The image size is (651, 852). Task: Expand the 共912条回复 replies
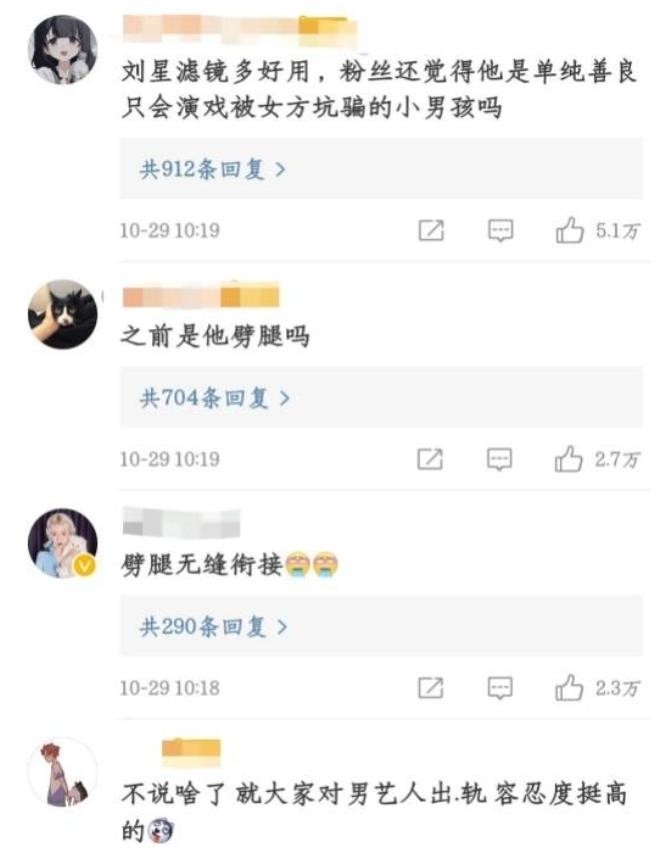pyautogui.click(x=213, y=169)
